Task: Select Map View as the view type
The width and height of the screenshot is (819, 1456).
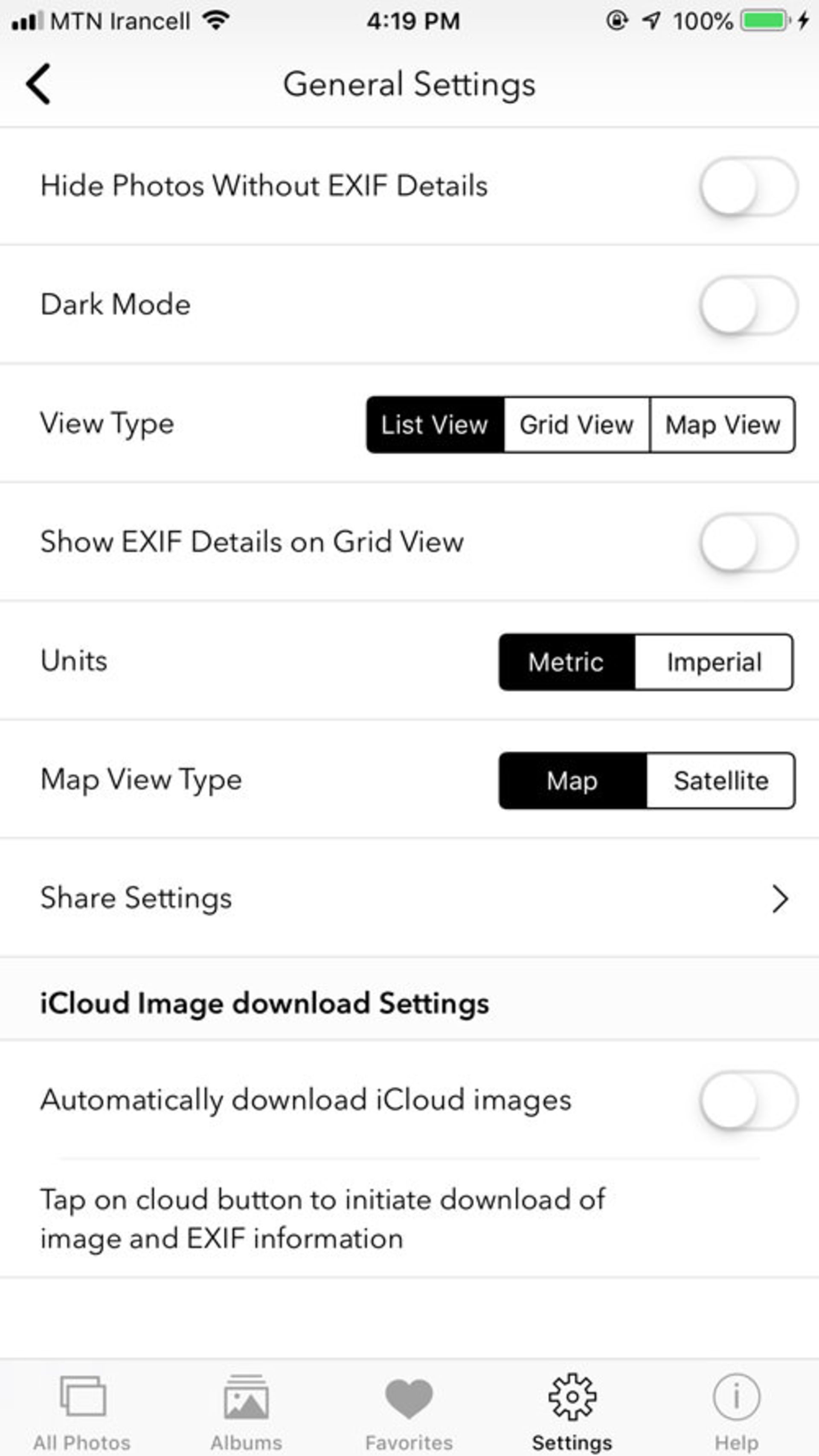Action: click(x=722, y=424)
